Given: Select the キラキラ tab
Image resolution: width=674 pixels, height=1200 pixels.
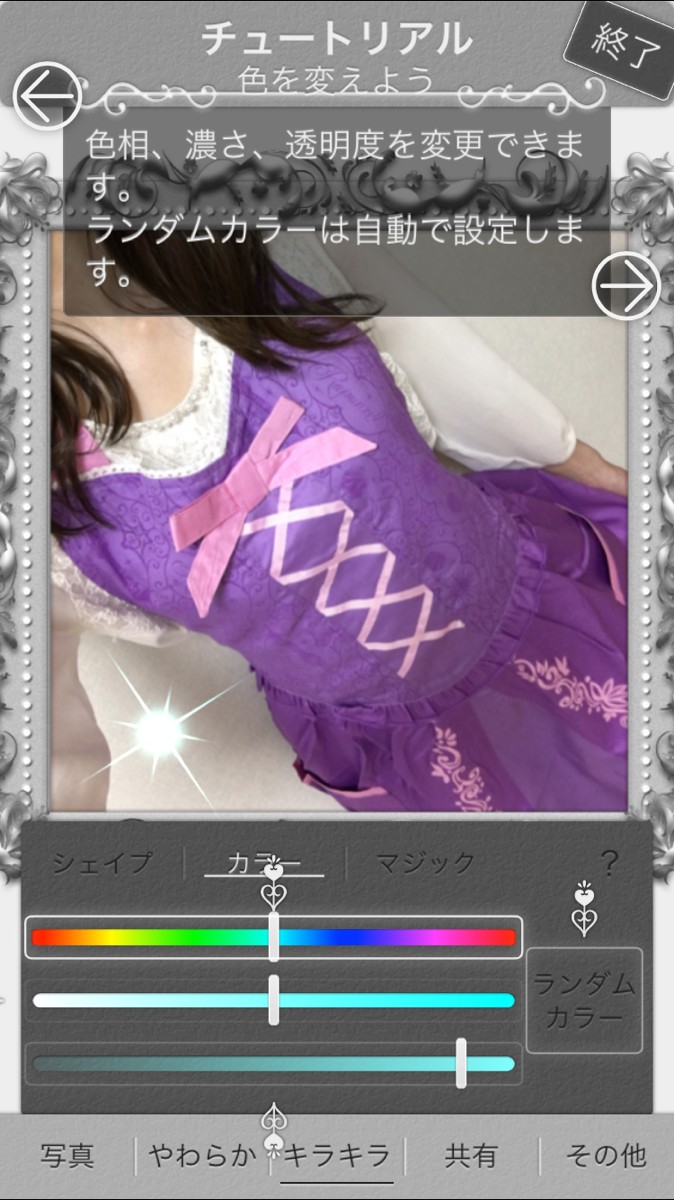Looking at the screenshot, I should coord(337,1156).
